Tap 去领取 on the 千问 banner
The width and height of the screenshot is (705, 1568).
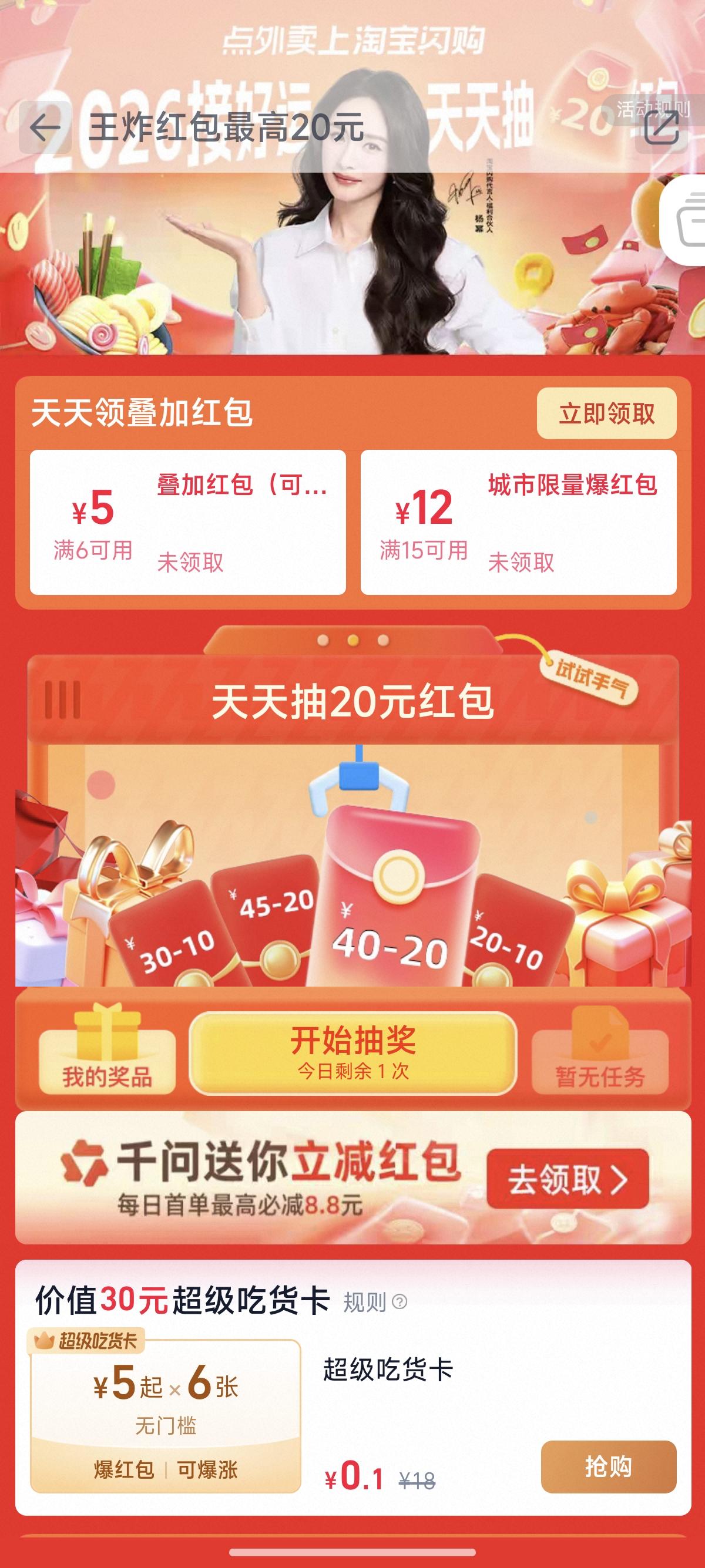(x=568, y=1179)
